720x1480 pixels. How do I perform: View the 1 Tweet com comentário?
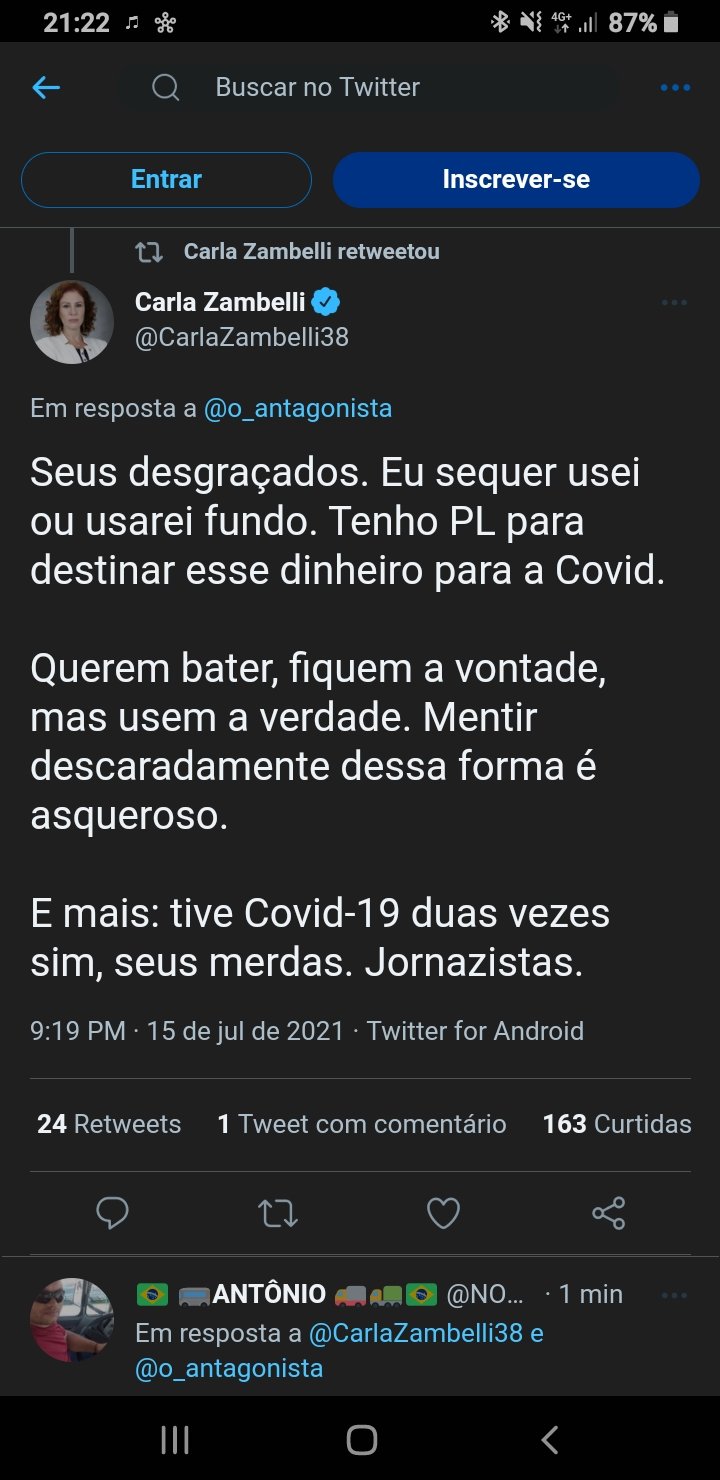coord(362,1124)
